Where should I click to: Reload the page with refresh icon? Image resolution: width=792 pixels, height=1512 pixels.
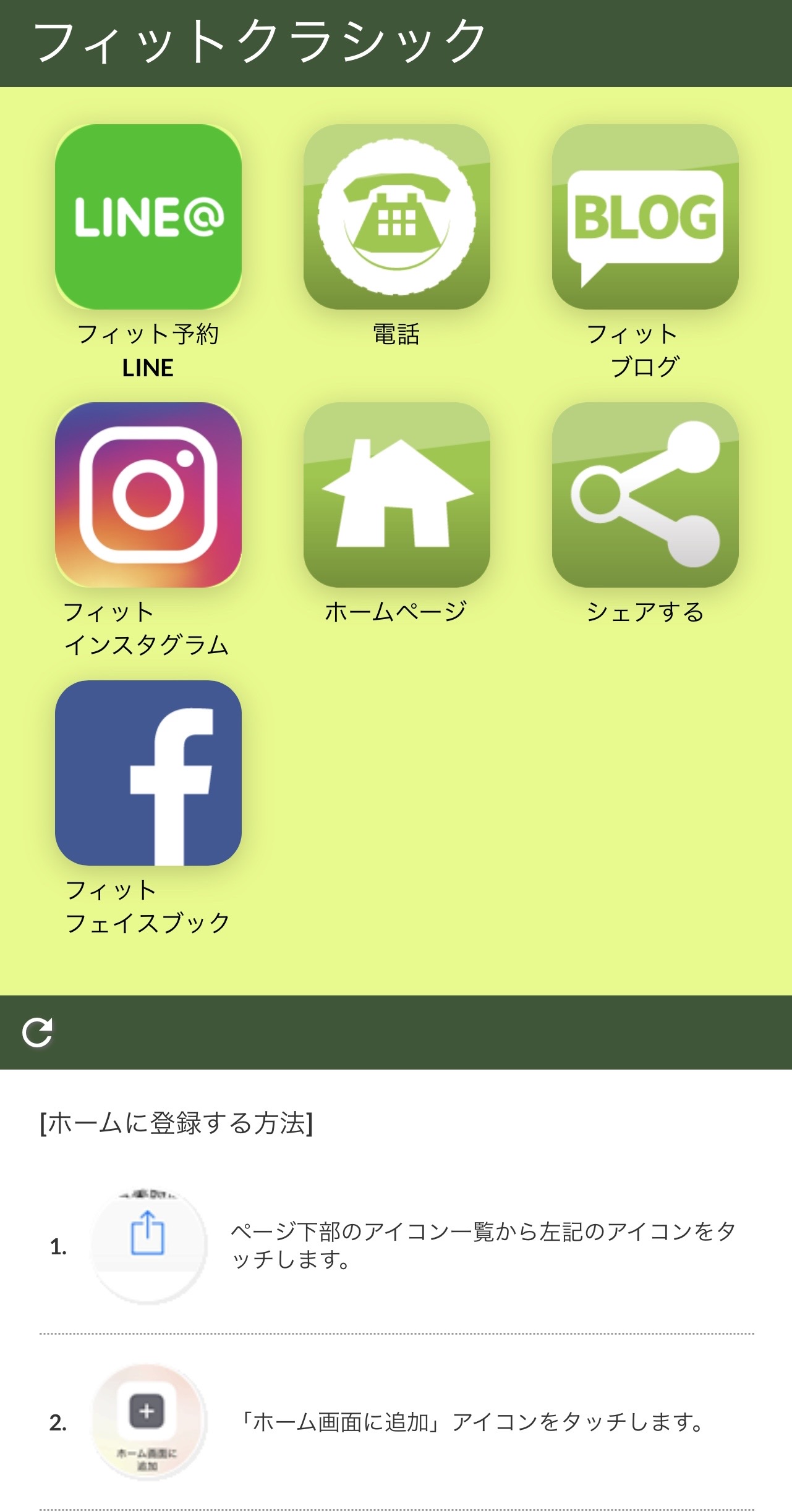pos(37,1033)
